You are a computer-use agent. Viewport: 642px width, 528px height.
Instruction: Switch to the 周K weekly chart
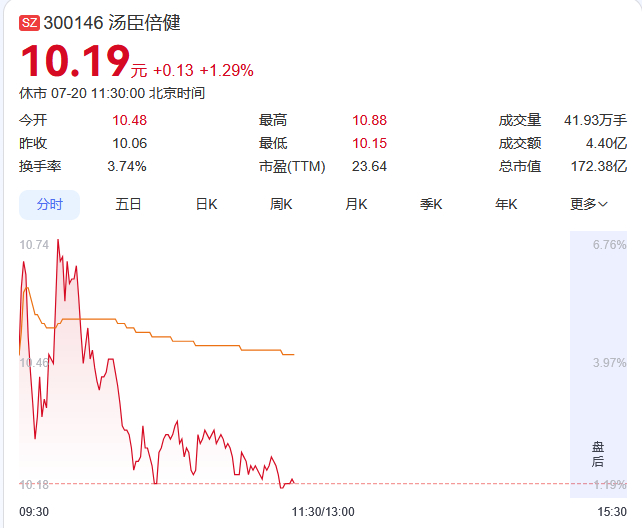281,204
